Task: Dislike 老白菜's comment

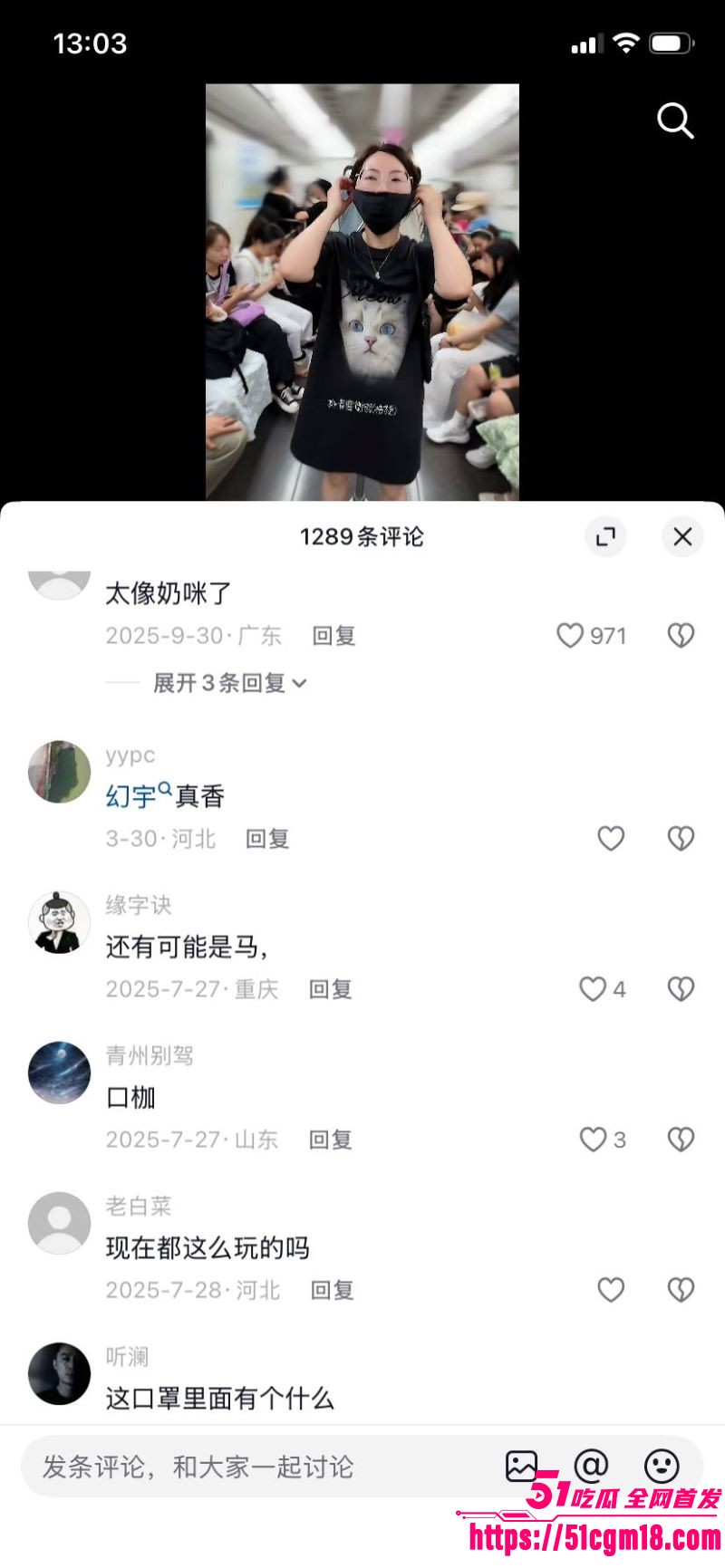Action: coord(681,1290)
